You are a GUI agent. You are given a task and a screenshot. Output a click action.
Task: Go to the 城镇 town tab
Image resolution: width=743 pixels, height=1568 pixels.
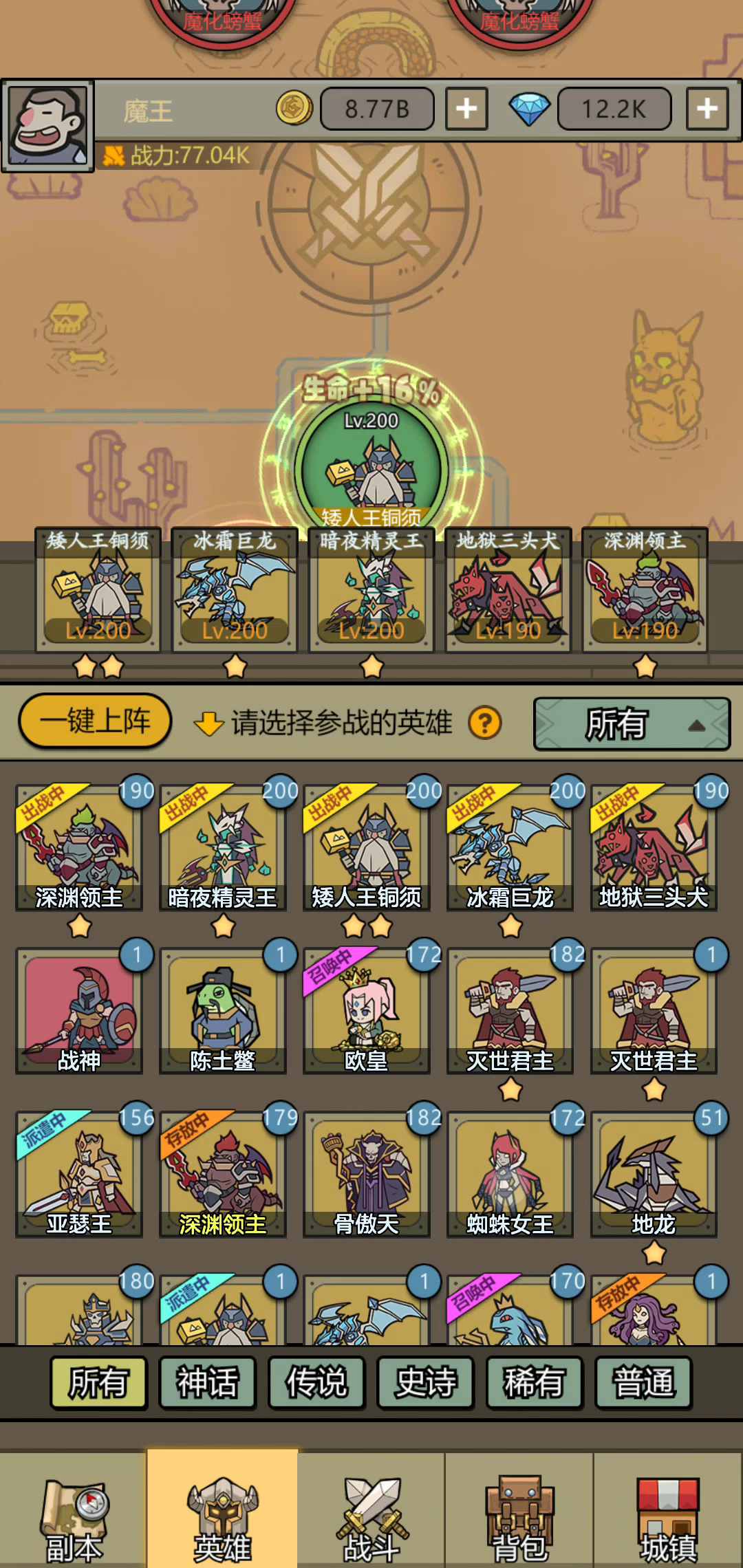coord(669,1510)
